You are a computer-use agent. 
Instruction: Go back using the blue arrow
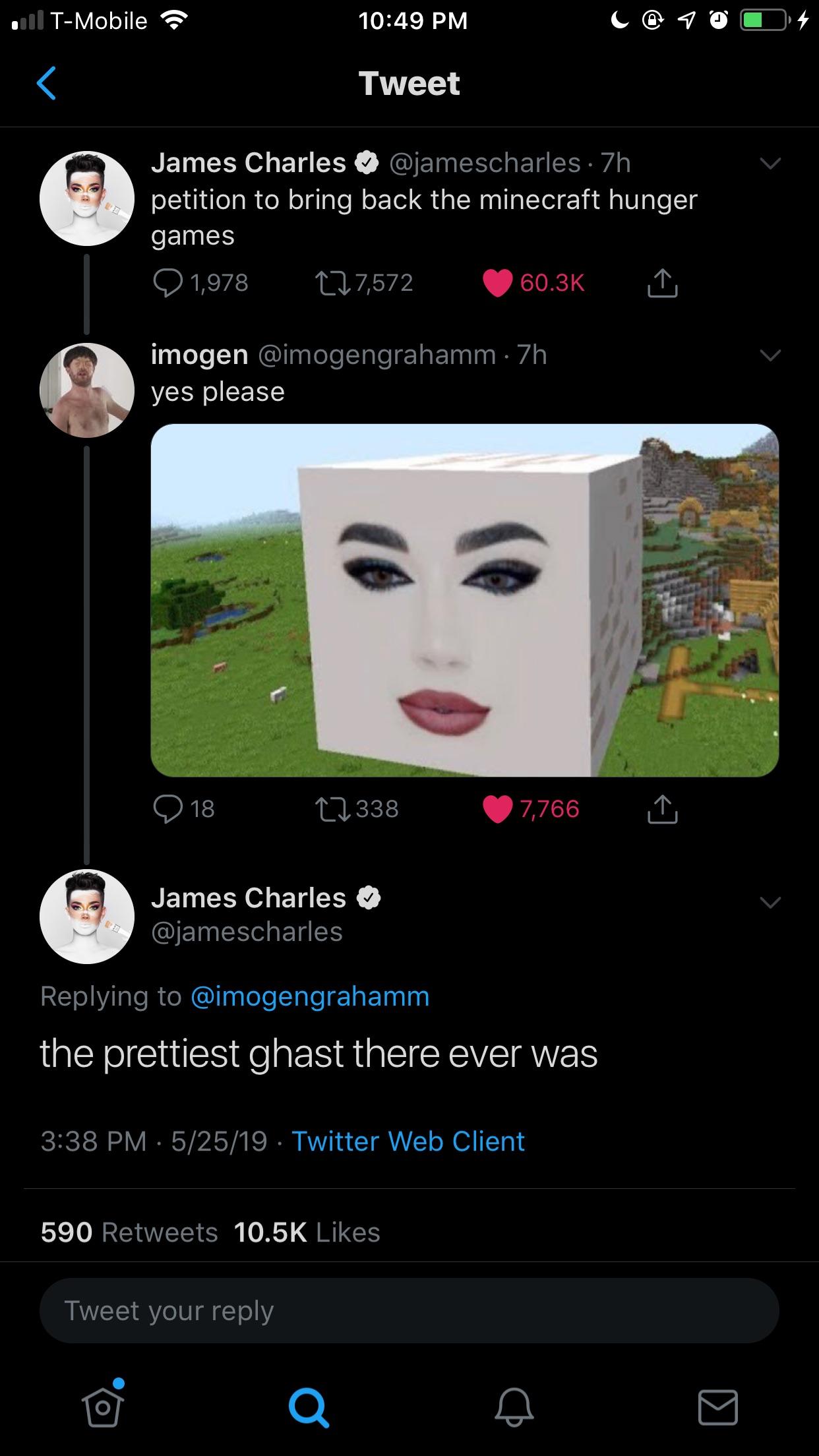click(46, 83)
